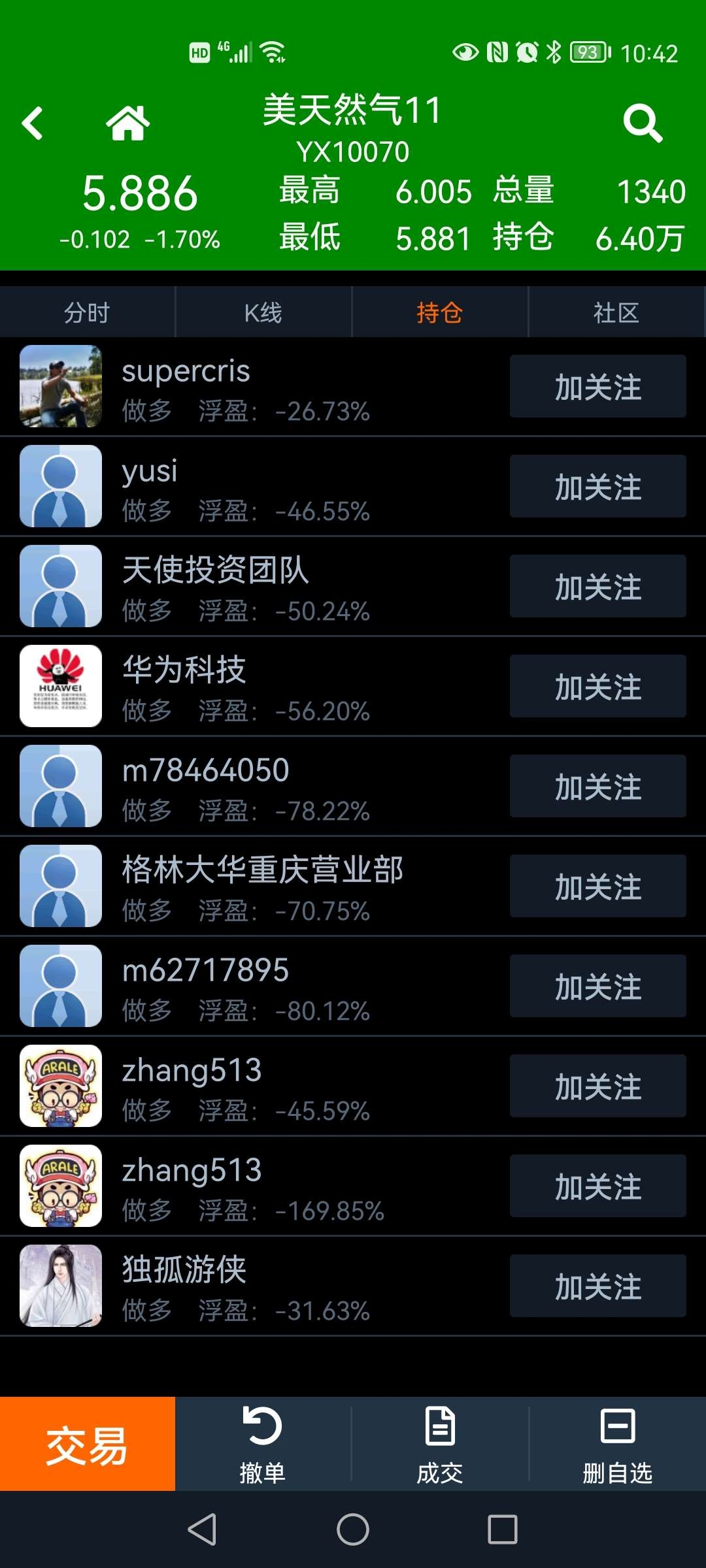The height and width of the screenshot is (1568, 706).
Task: Tap 删自选 to remove from watchlist
Action: point(618,1444)
